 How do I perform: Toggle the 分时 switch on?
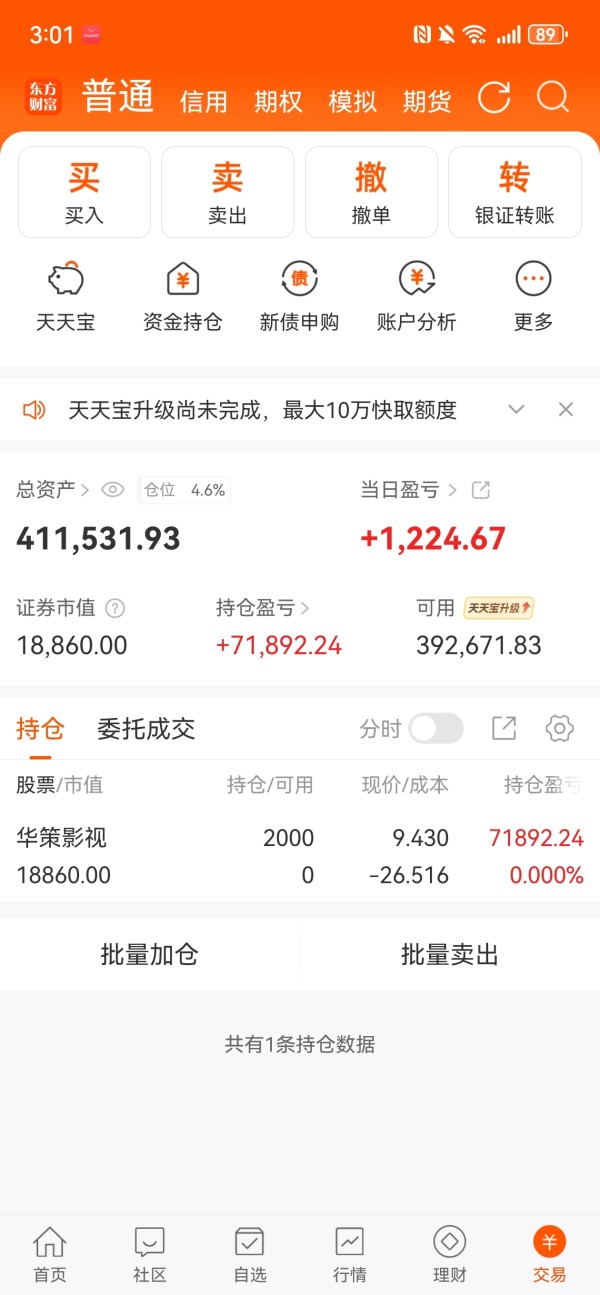click(x=436, y=729)
